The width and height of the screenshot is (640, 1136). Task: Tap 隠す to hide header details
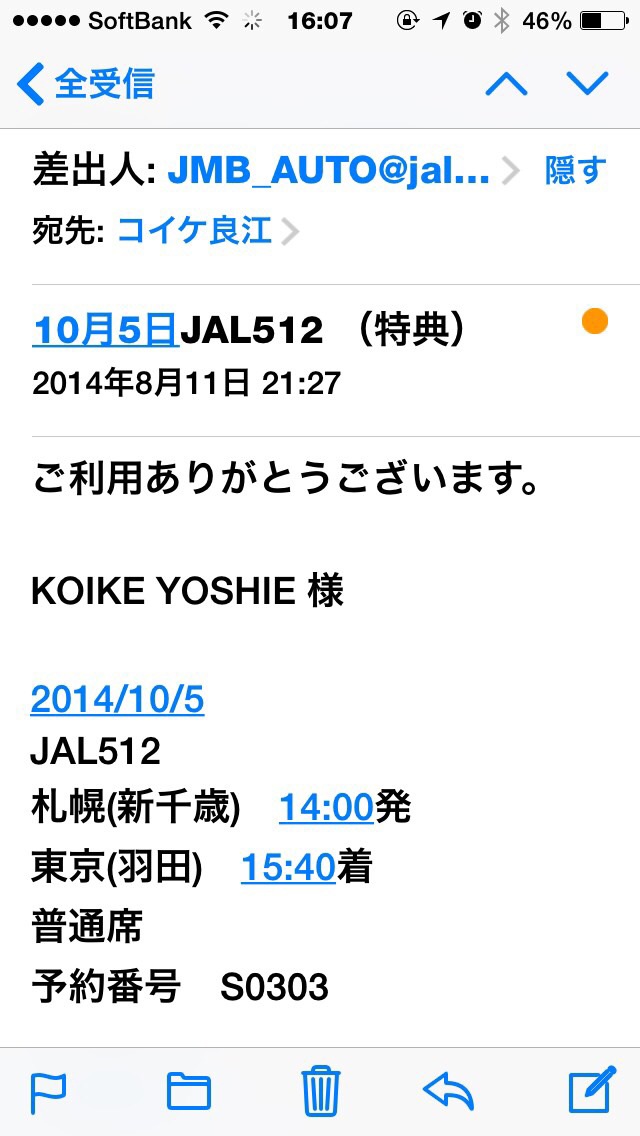[x=575, y=171]
